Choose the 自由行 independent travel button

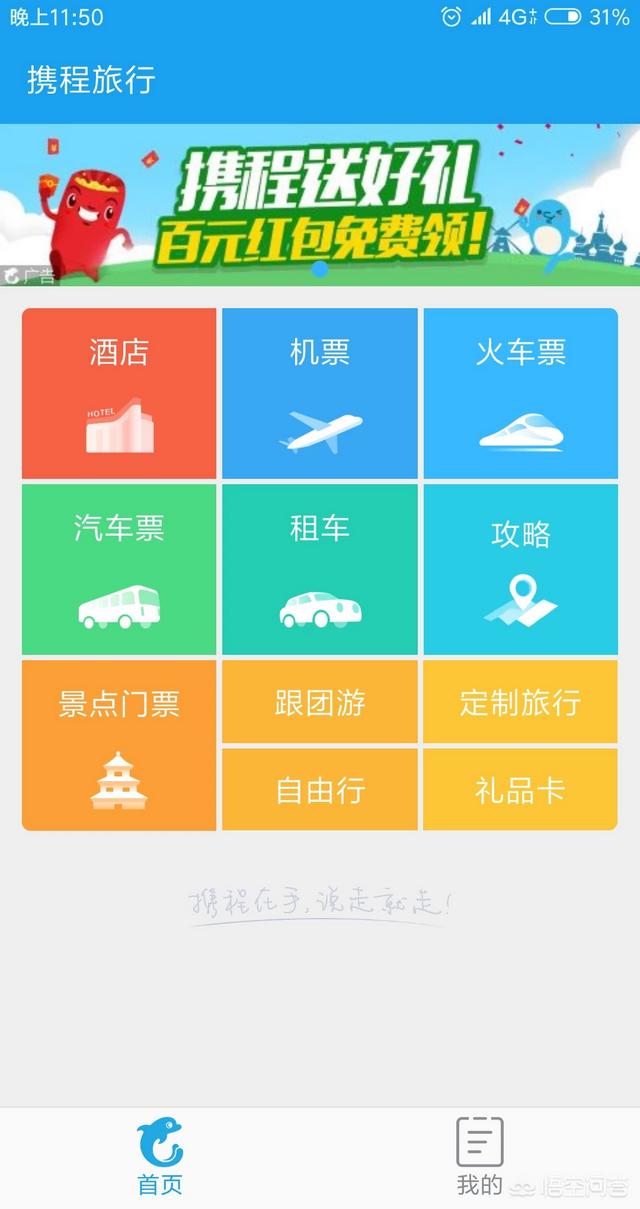pyautogui.click(x=320, y=789)
